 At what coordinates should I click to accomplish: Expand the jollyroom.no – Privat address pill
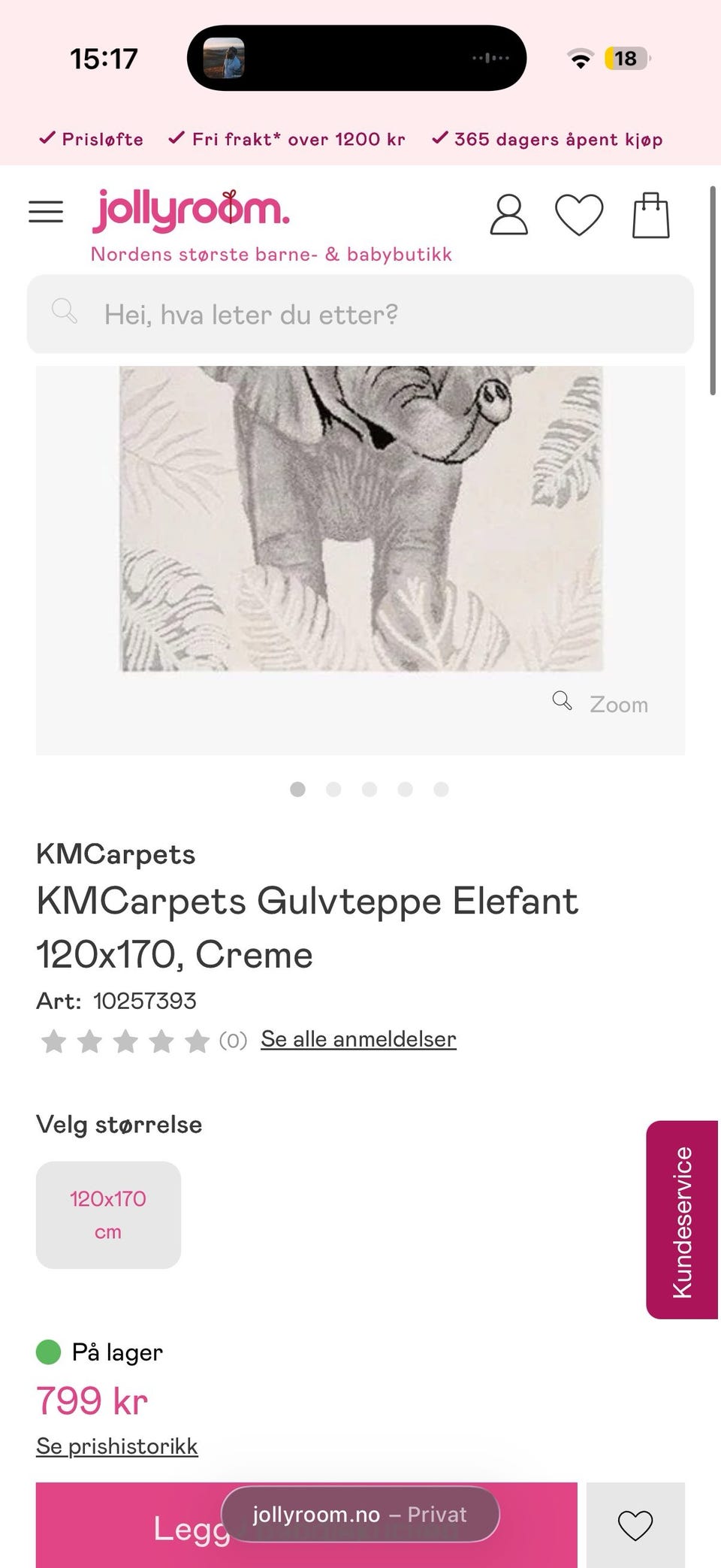click(359, 1515)
